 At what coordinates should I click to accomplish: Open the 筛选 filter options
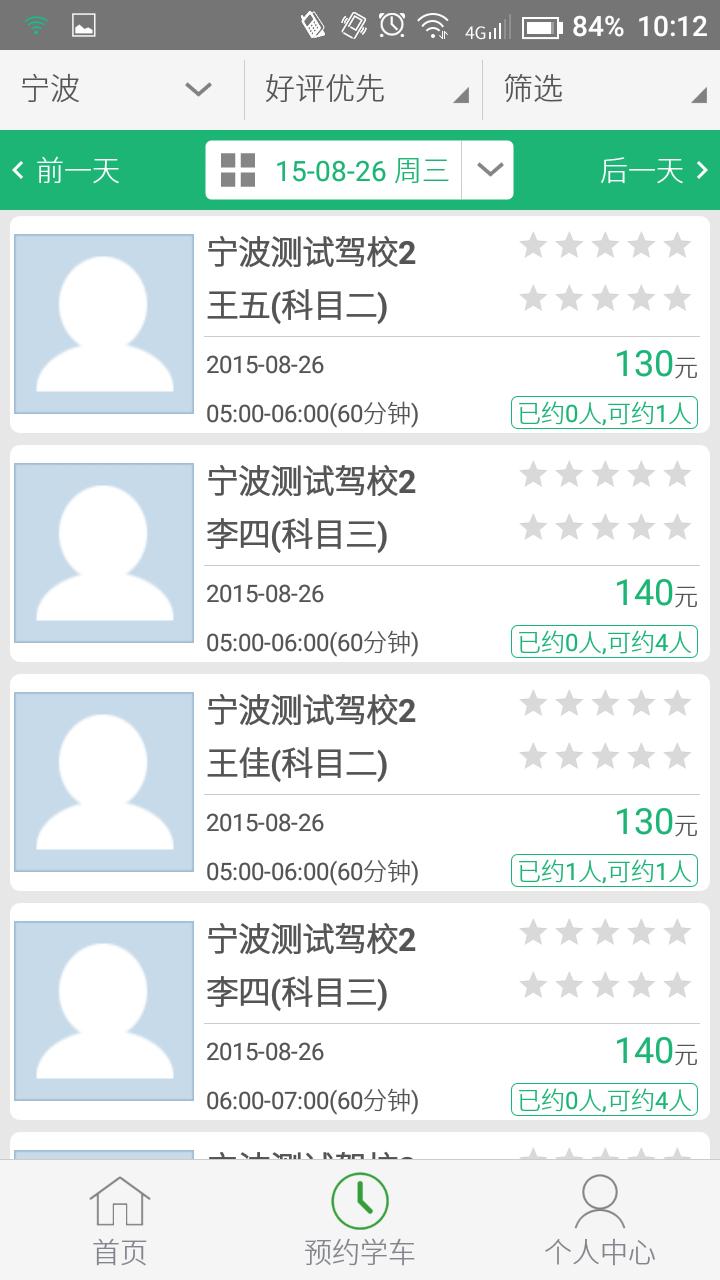pos(602,90)
